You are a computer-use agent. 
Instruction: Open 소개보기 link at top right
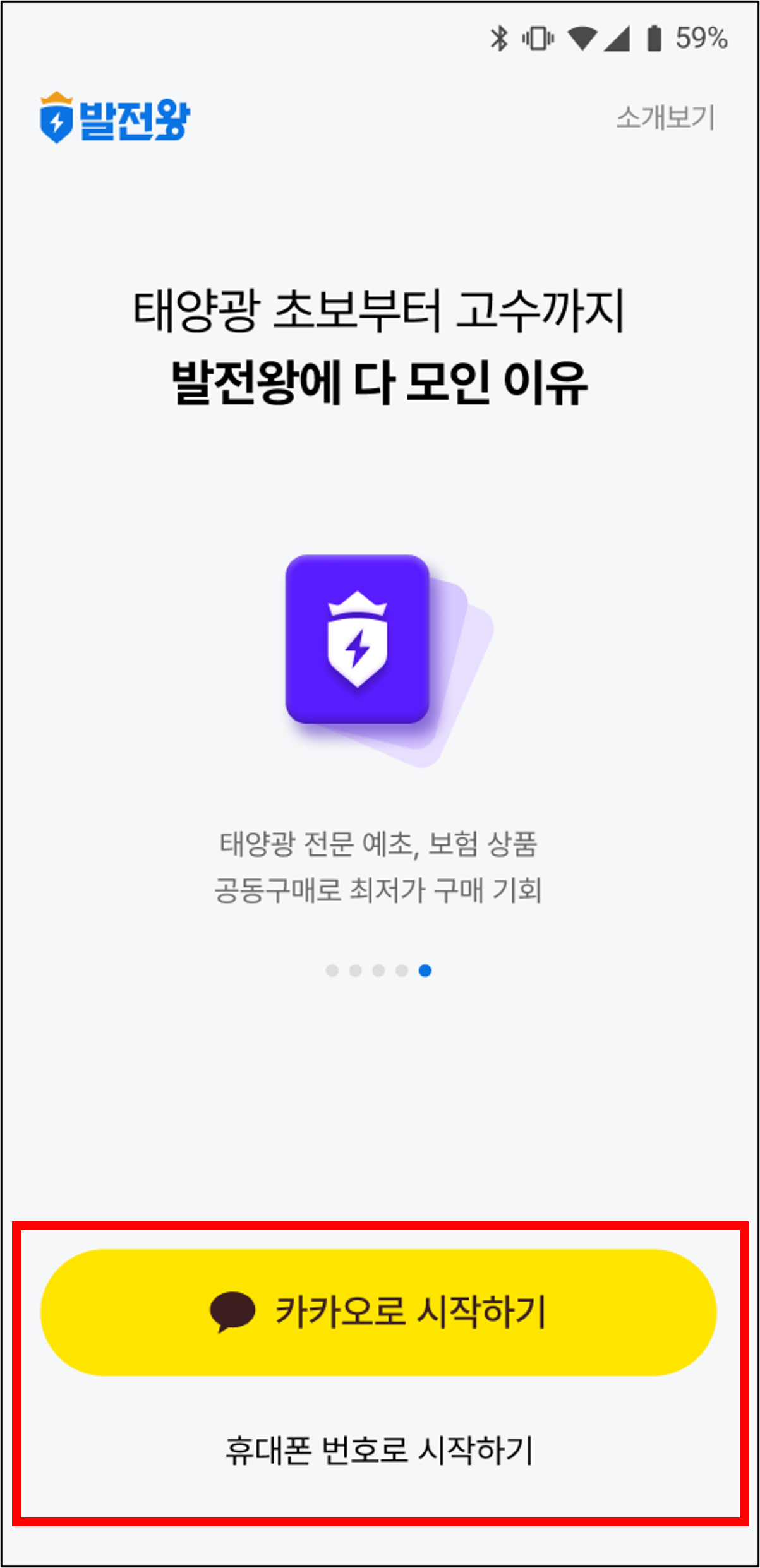665,117
